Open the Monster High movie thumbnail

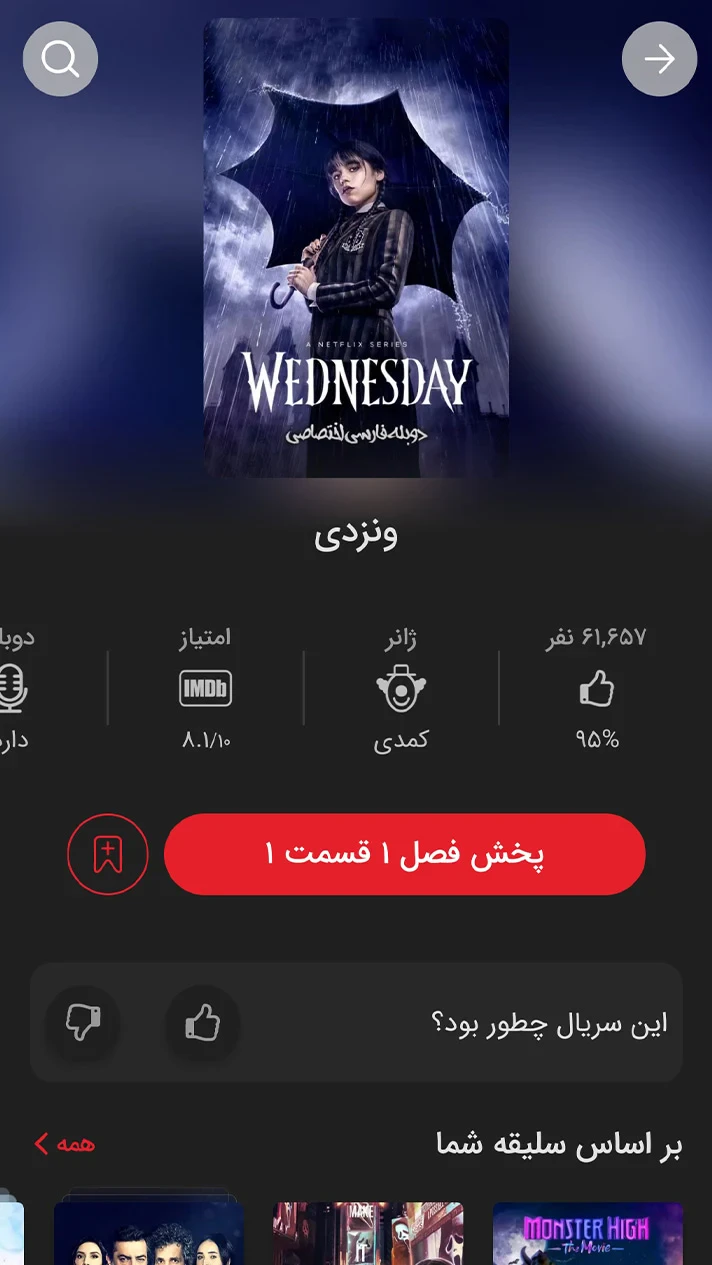point(587,1234)
